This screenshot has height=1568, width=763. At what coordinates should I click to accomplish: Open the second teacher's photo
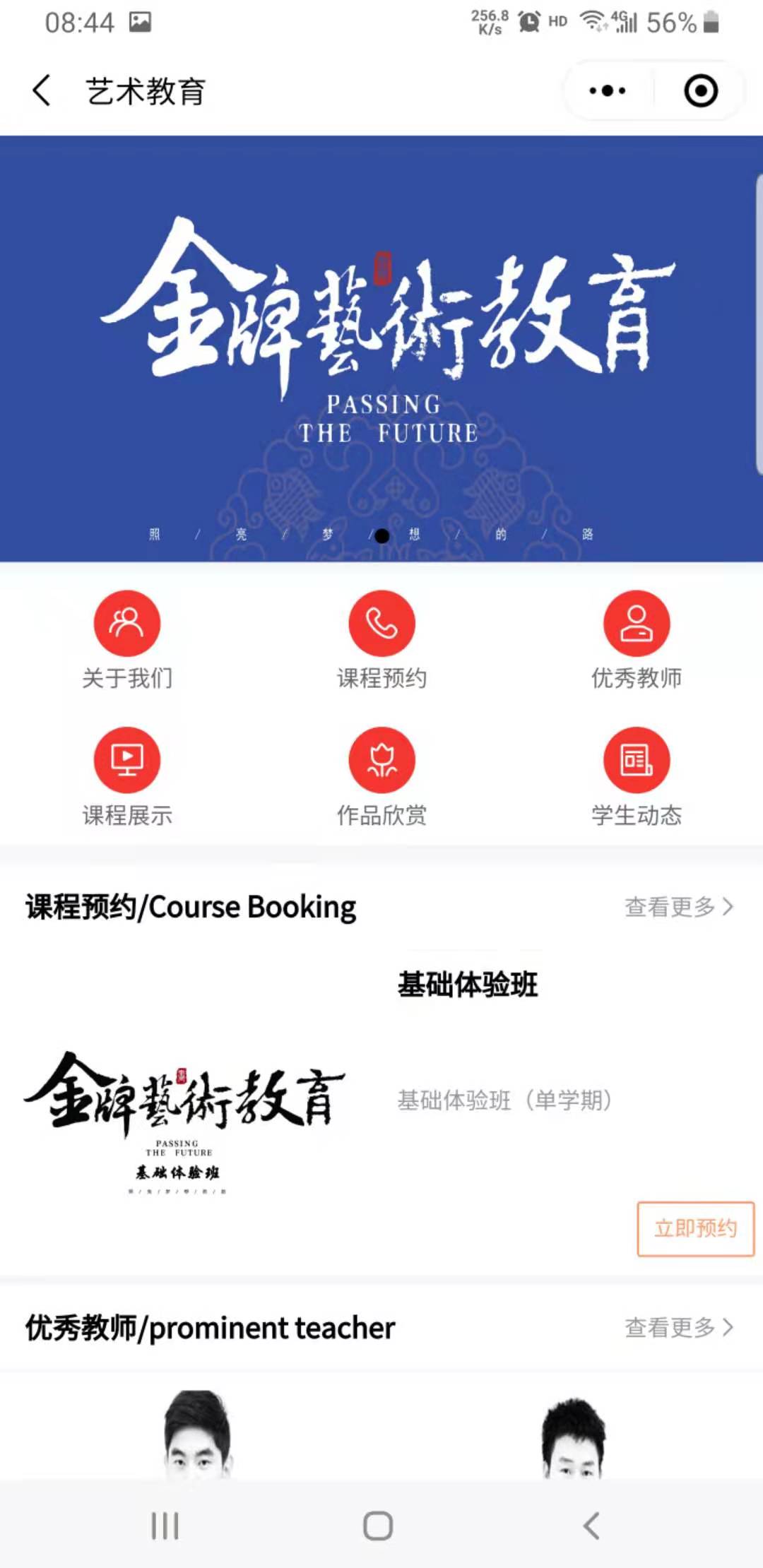pos(573,1437)
